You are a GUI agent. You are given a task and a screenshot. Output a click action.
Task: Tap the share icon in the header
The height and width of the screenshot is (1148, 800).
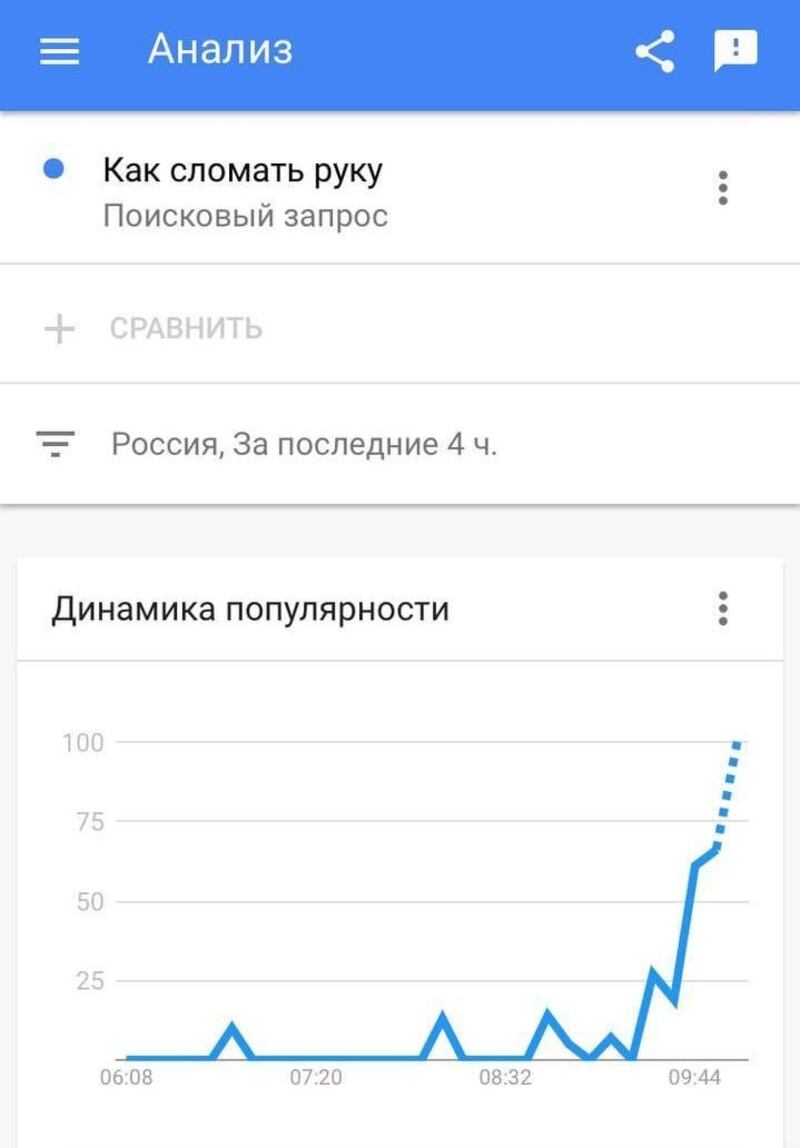tap(656, 50)
